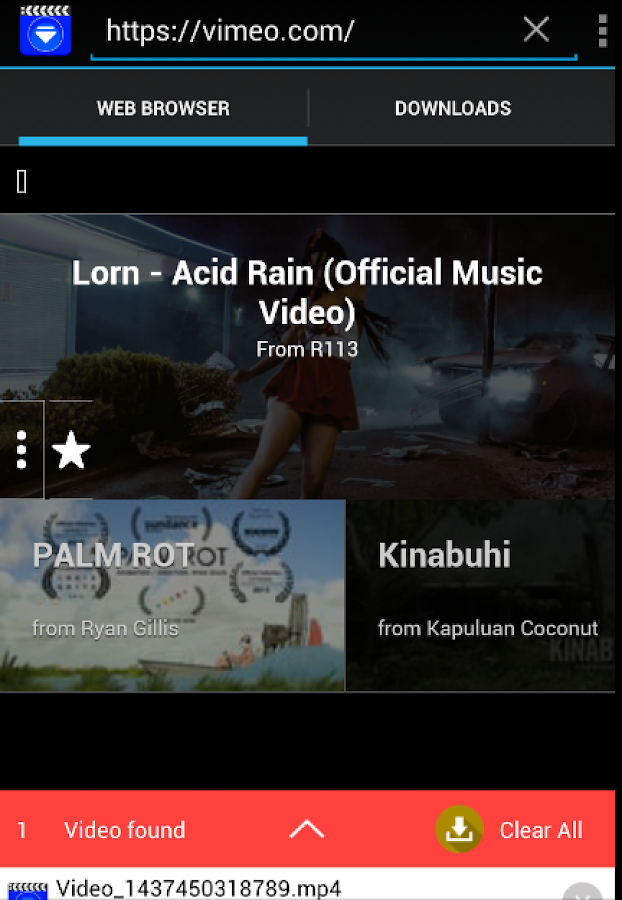Viewport: 622px width, 900px height.
Task: Open the three-dot menu on featured video
Action: point(21,450)
